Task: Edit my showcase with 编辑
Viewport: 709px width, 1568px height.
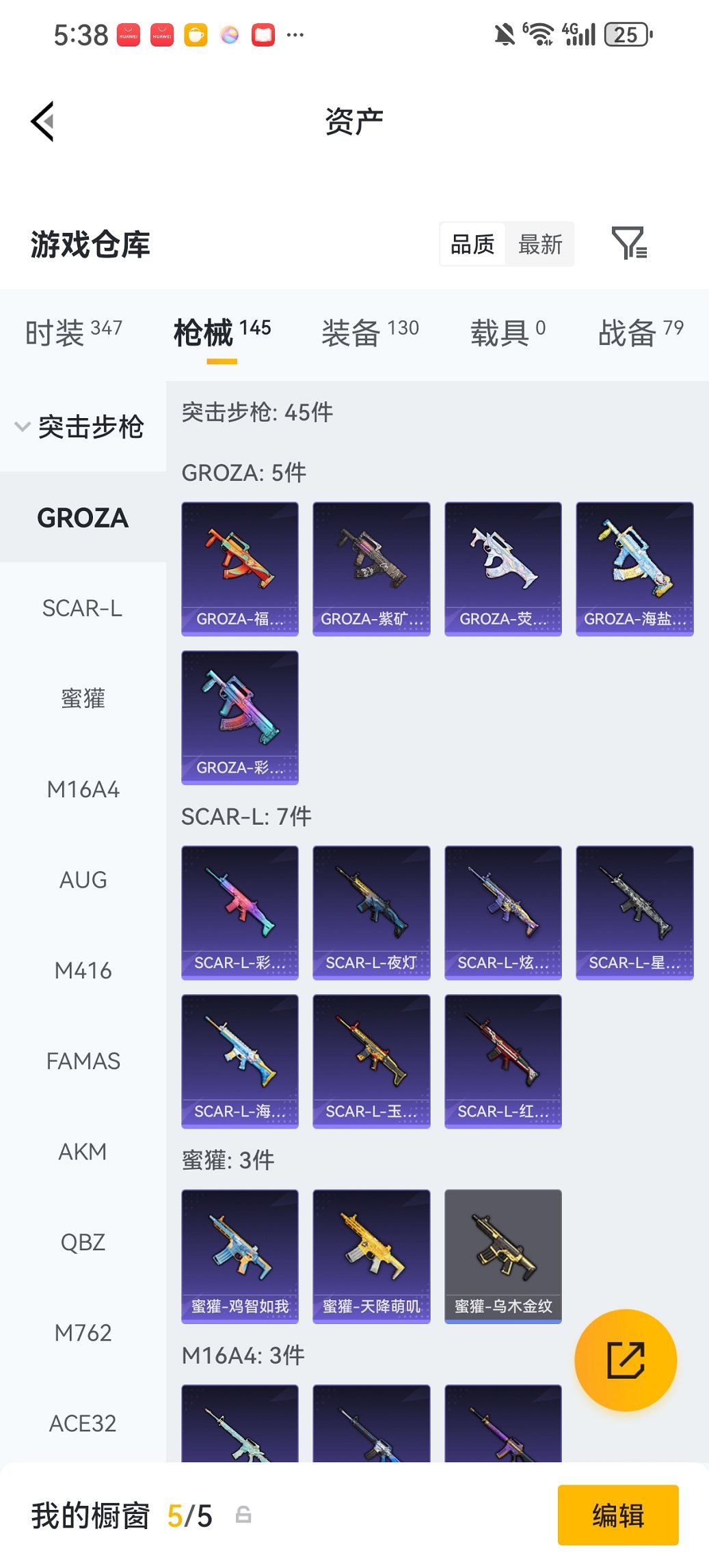Action: click(618, 1515)
